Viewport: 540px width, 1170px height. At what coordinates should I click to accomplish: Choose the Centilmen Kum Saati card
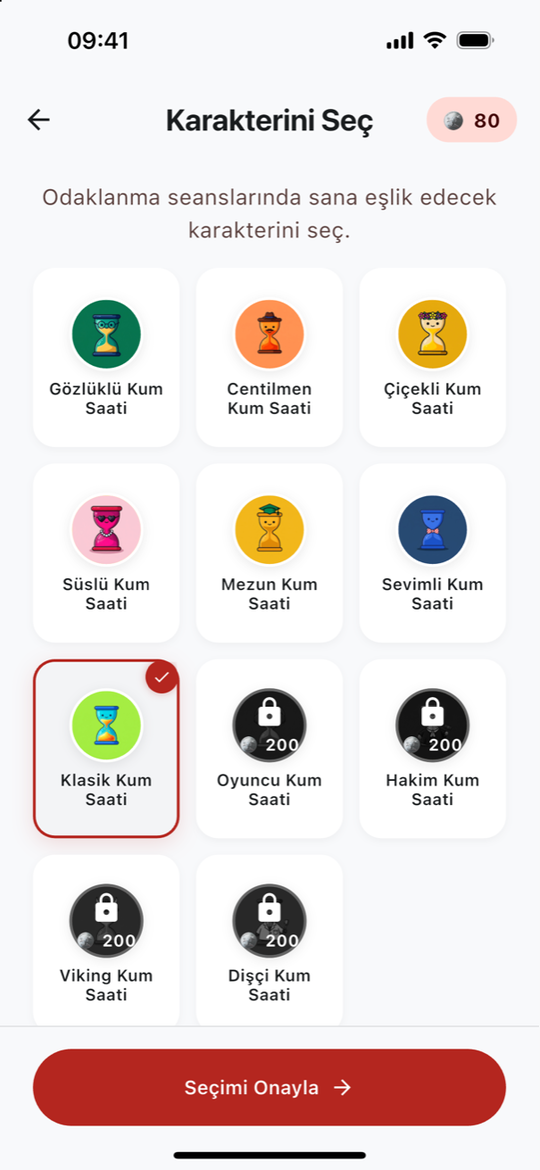click(269, 357)
